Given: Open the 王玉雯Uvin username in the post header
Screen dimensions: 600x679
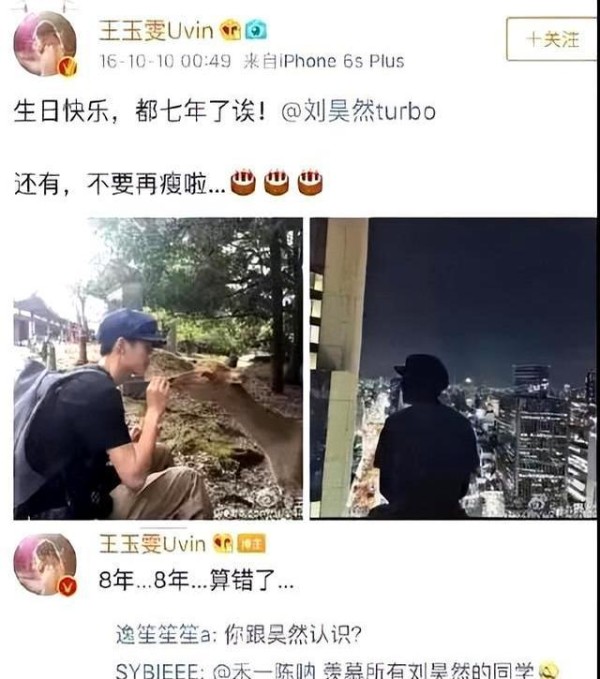Looking at the screenshot, I should pyautogui.click(x=148, y=32).
